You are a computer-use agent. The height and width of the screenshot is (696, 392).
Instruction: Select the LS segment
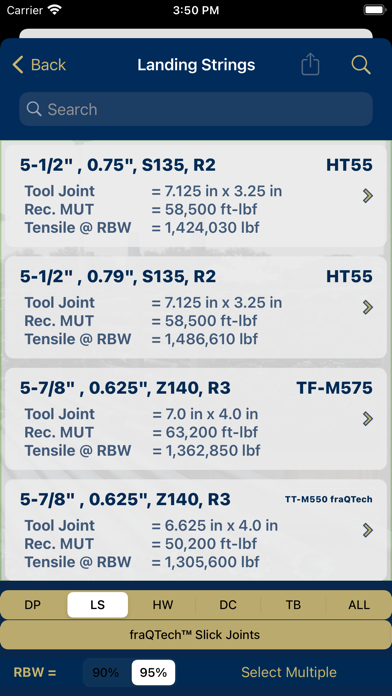[x=98, y=605]
